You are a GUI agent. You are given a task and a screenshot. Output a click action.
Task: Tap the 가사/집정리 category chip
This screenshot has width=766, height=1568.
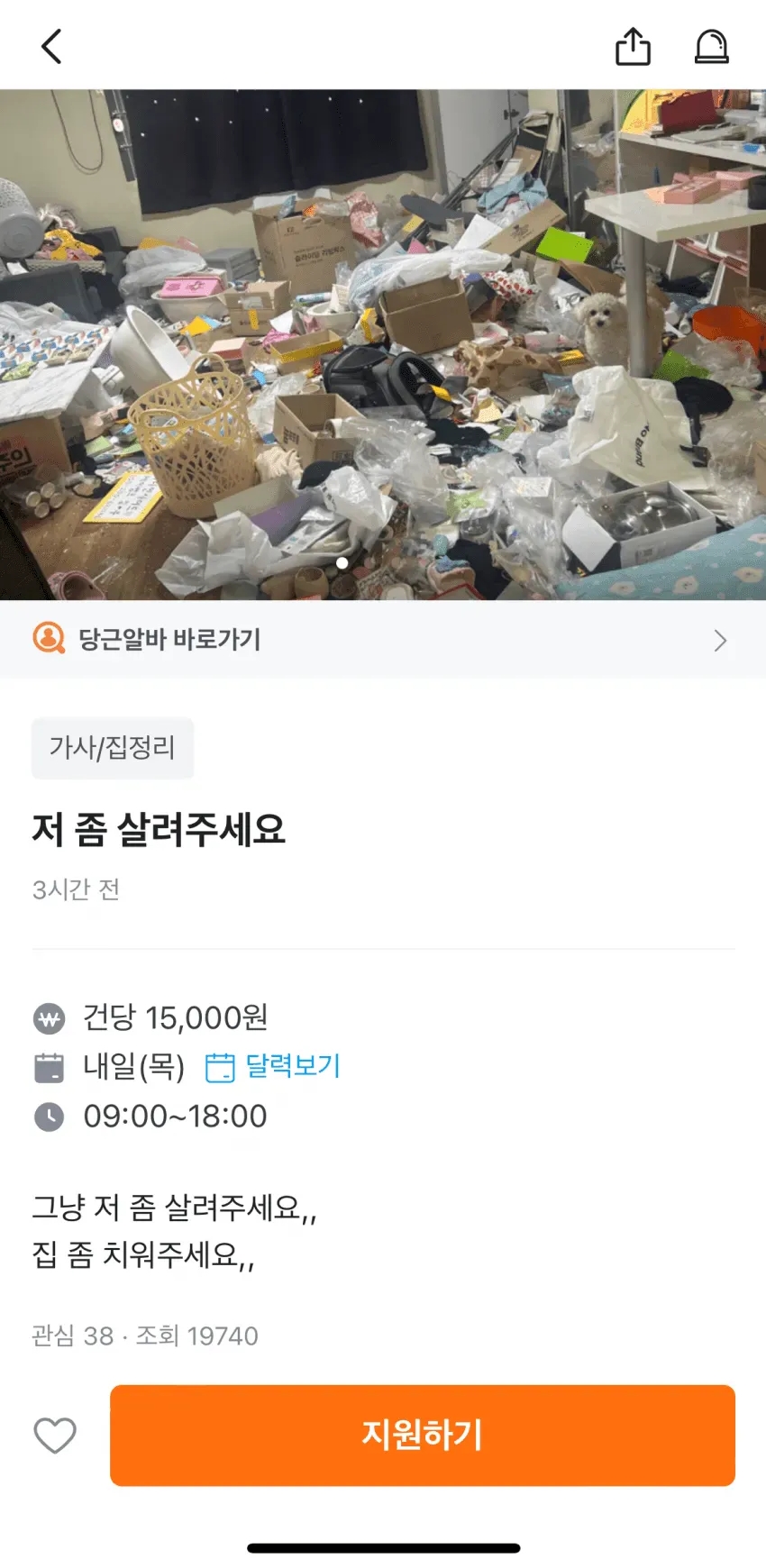click(x=113, y=748)
